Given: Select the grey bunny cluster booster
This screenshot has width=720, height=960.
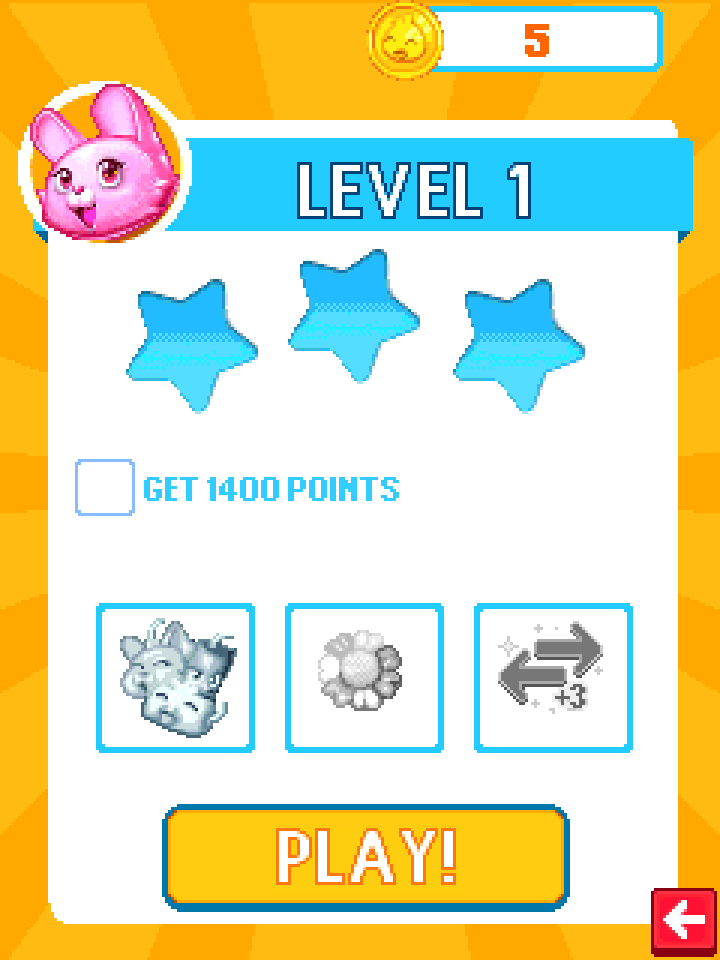Looking at the screenshot, I should (x=175, y=677).
